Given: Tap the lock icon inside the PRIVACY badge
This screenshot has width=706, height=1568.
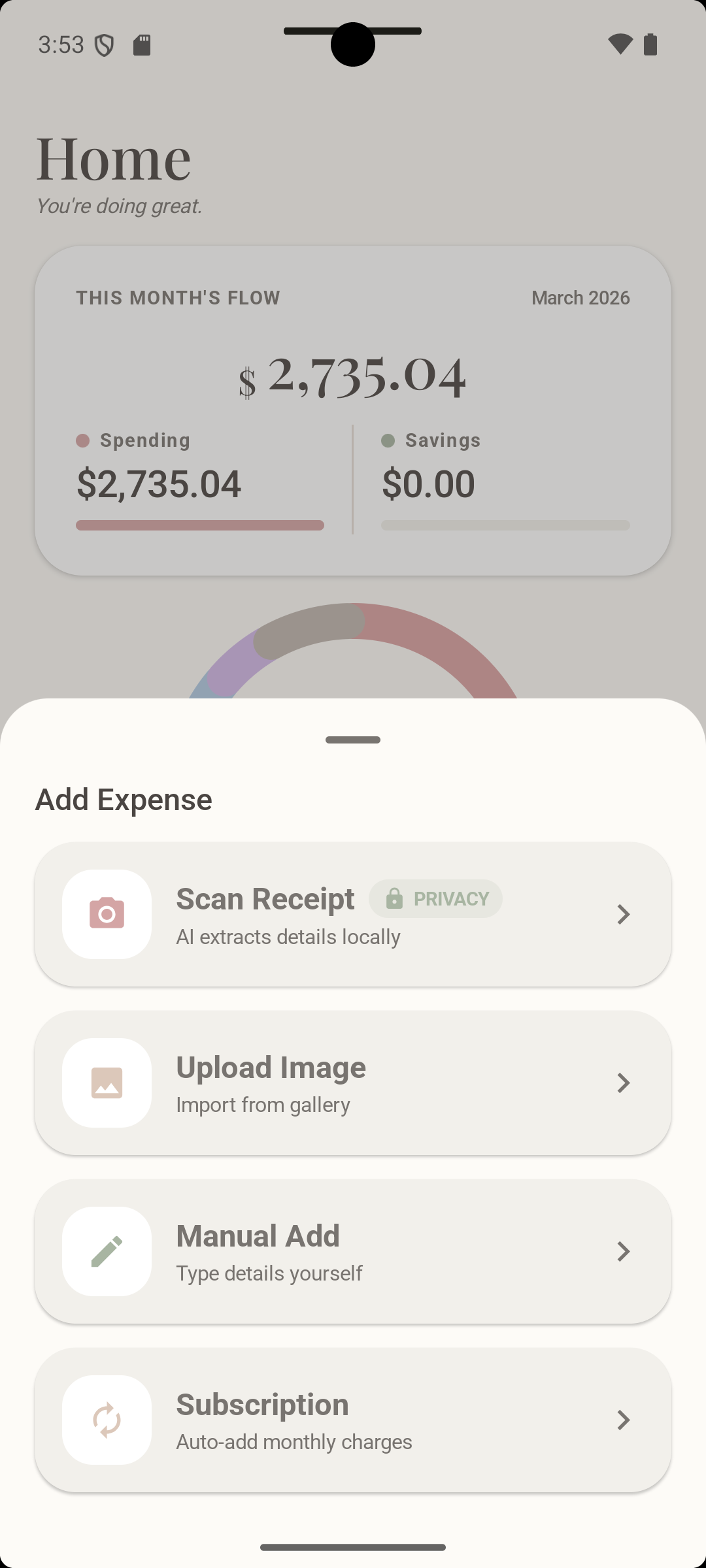Looking at the screenshot, I should click(395, 898).
